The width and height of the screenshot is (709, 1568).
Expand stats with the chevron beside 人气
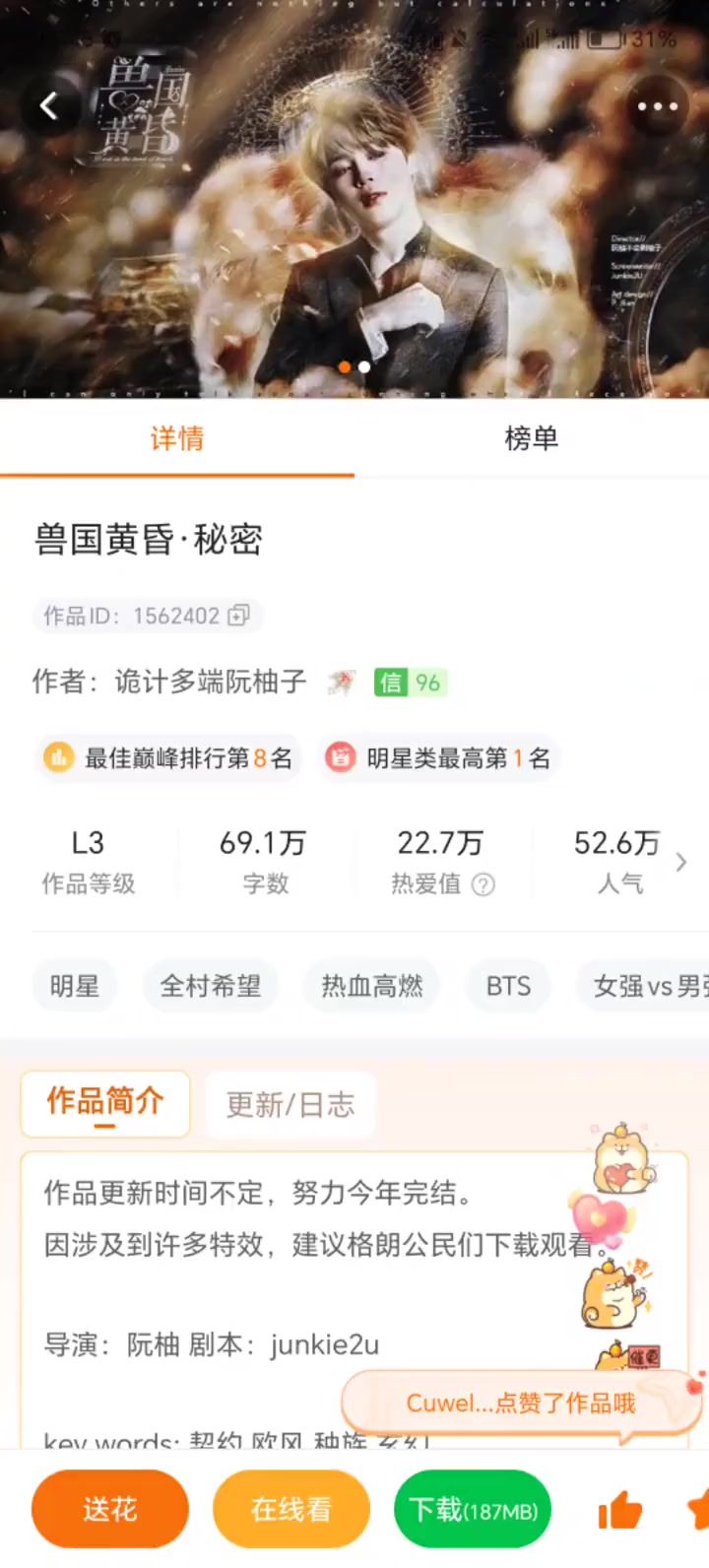[x=680, y=863]
